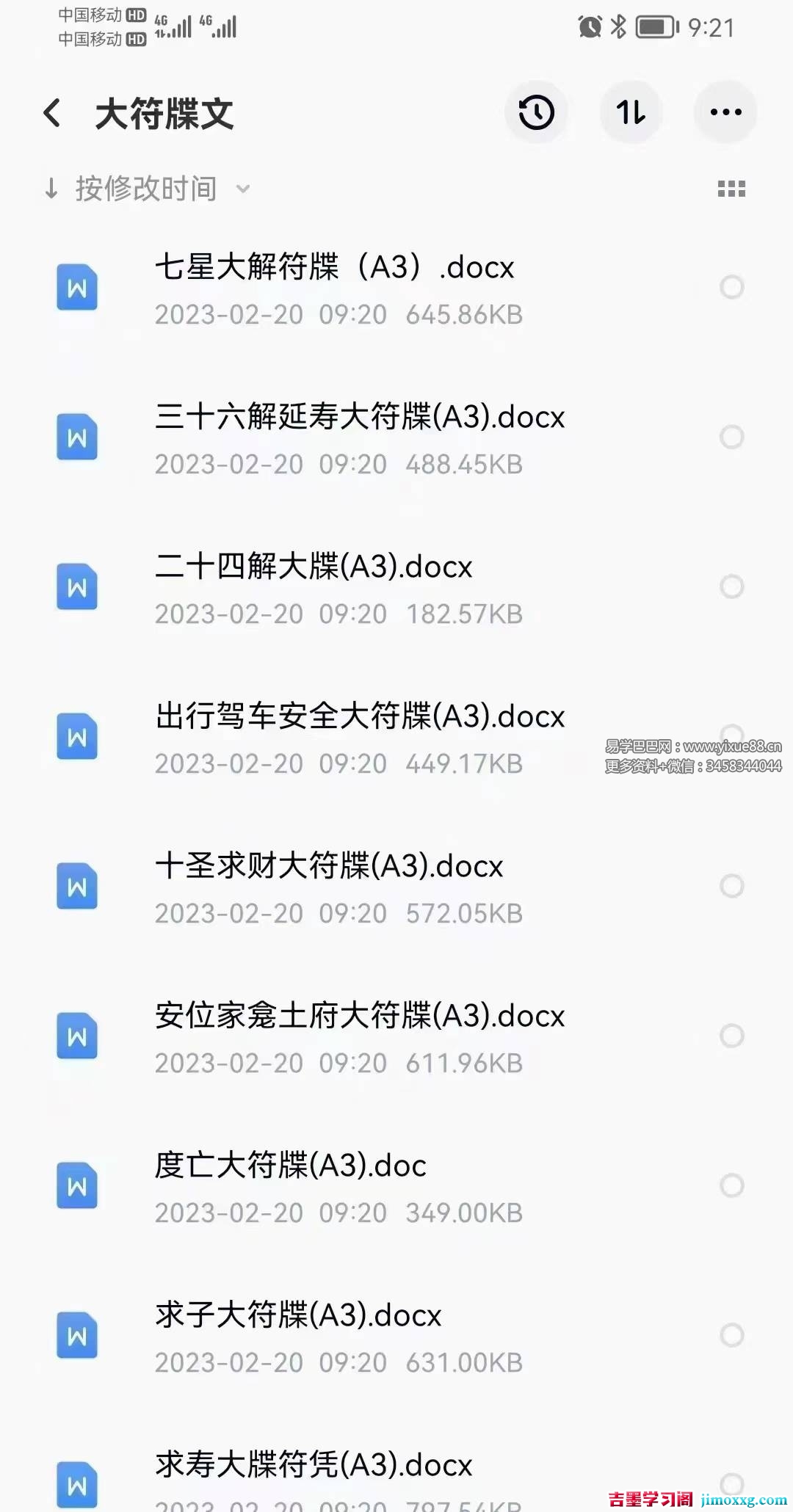Click the downward sort direction arrow
Screen dimensions: 793x1512
tap(50, 189)
